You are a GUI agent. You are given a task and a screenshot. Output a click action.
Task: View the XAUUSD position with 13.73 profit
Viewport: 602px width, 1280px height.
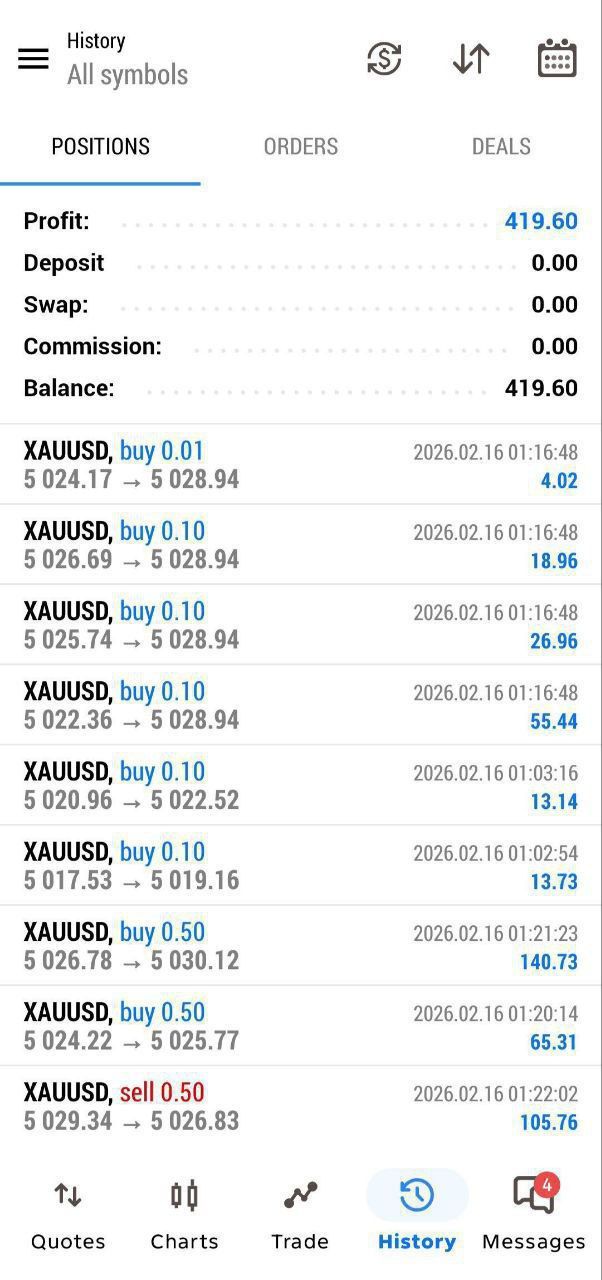pyautogui.click(x=300, y=866)
